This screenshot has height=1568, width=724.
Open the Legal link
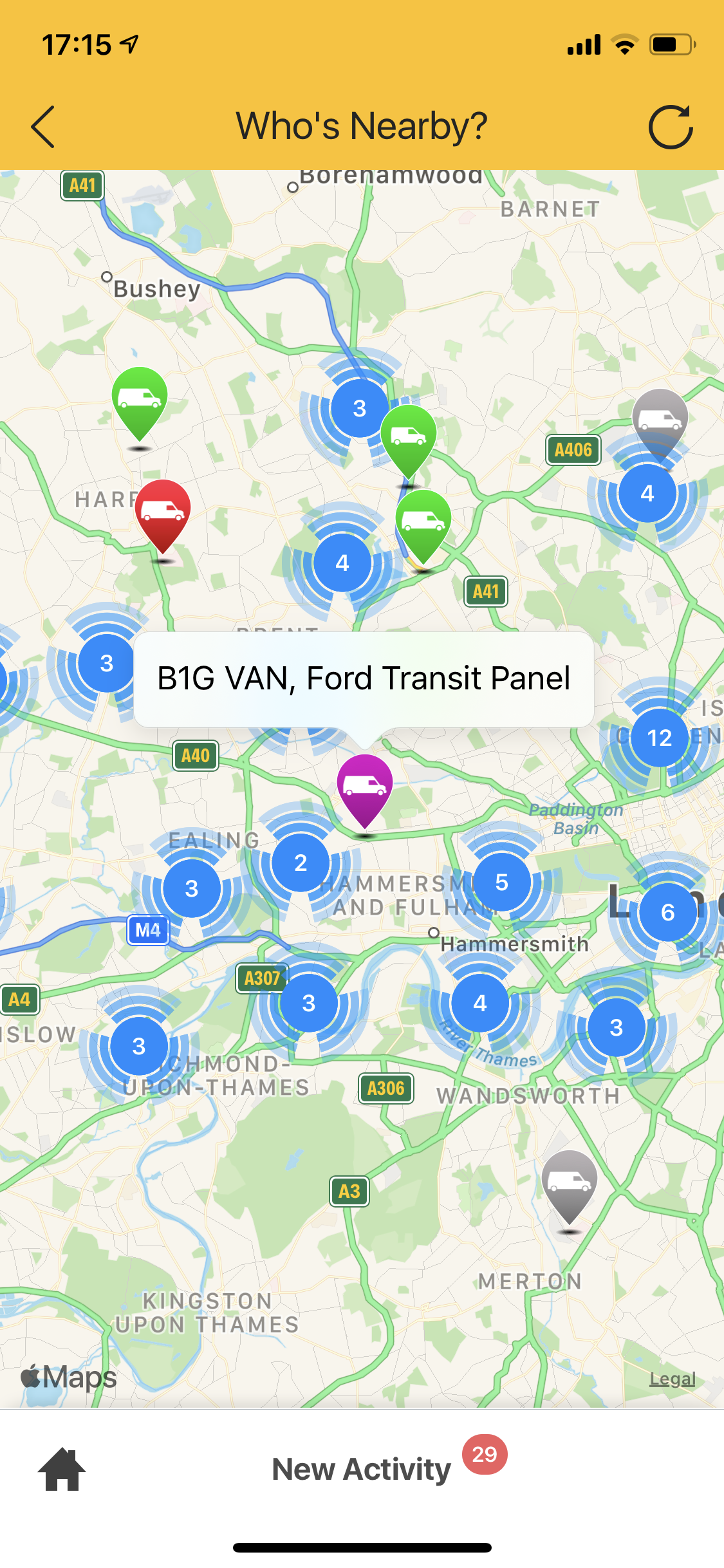pos(672,1378)
